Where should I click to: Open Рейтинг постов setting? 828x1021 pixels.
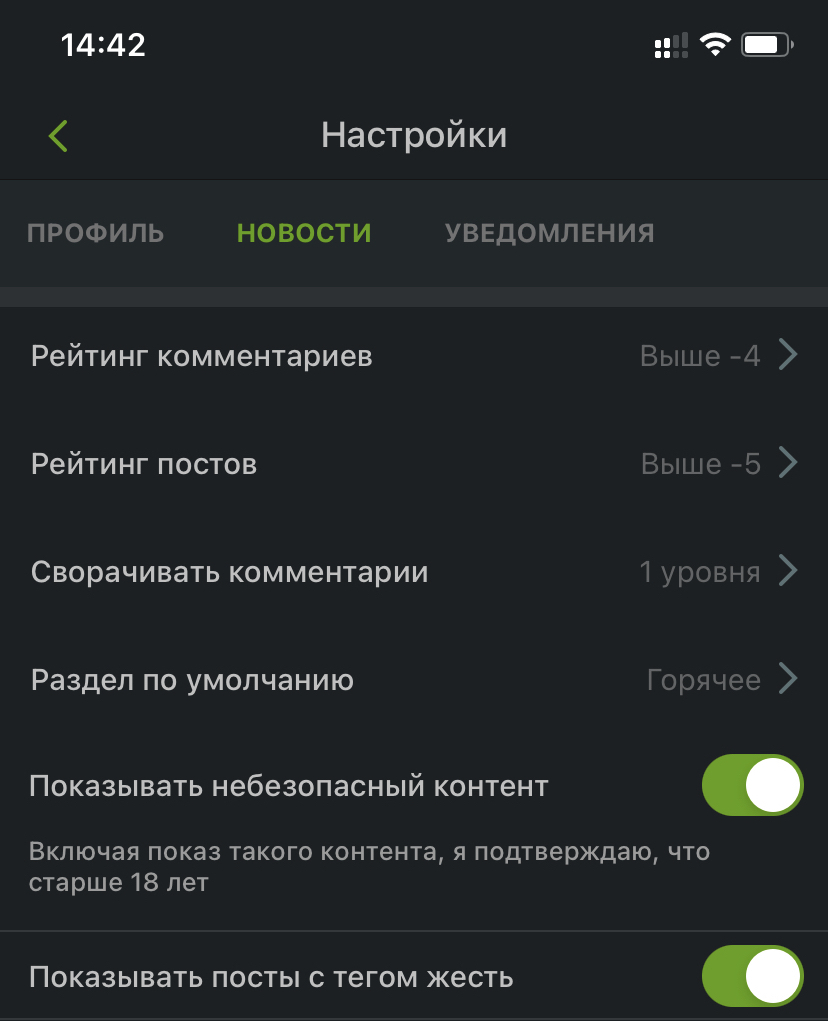pos(414,464)
